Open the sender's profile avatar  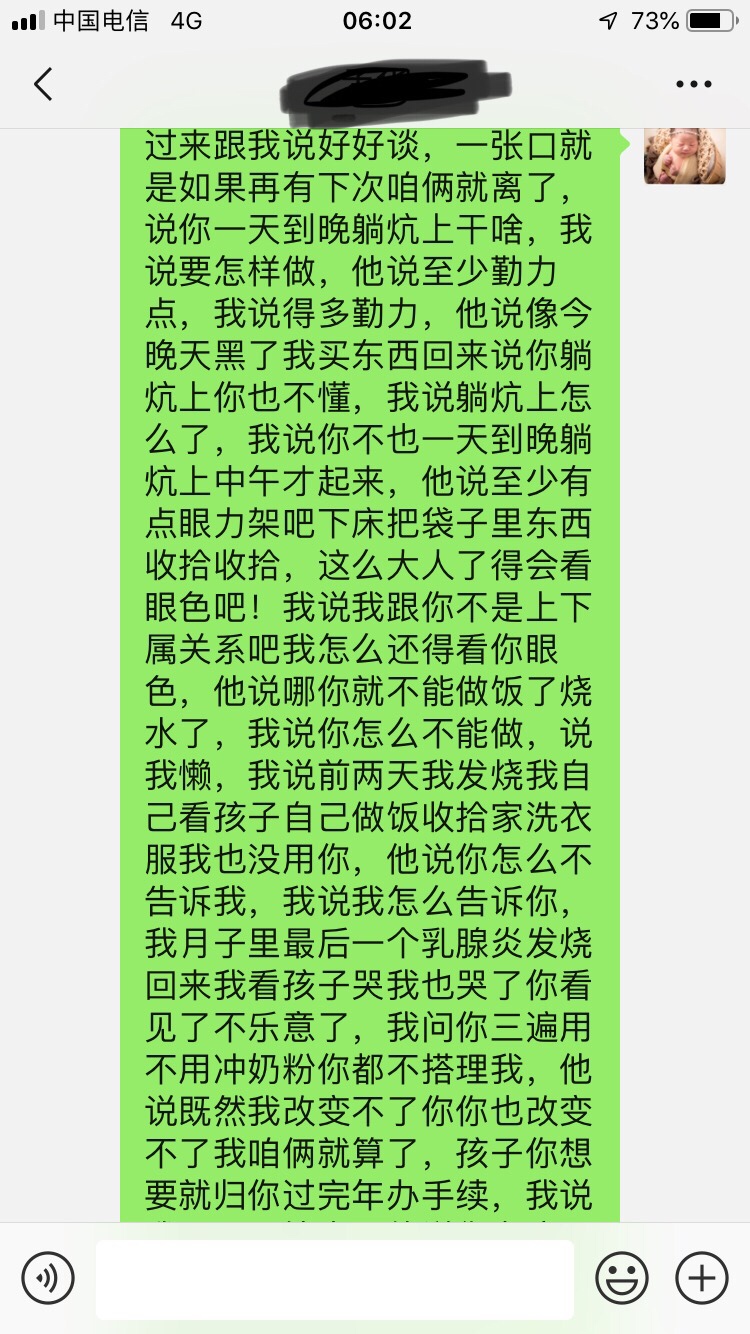click(x=685, y=156)
